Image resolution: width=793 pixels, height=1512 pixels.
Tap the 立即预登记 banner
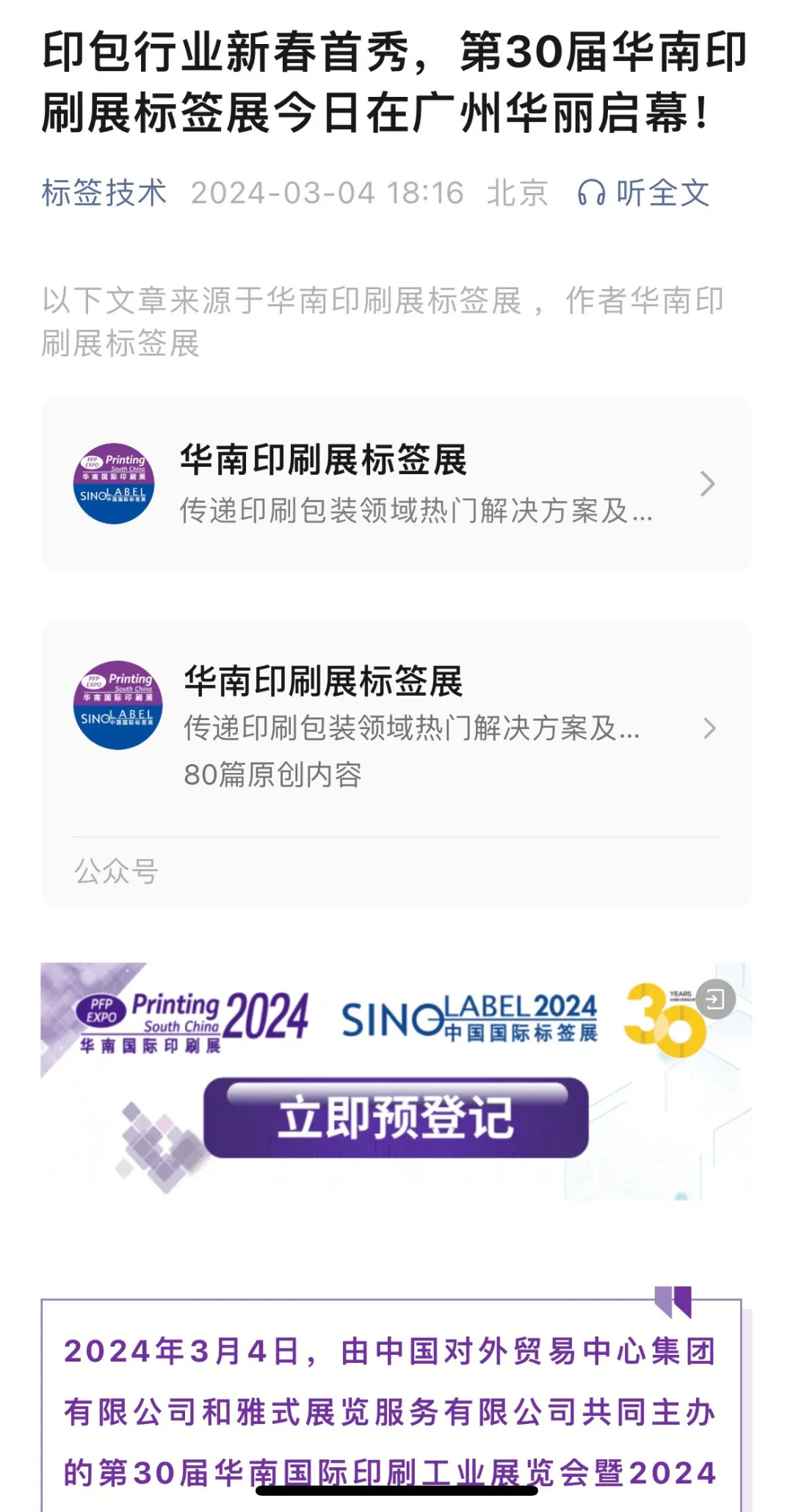[x=395, y=1117]
